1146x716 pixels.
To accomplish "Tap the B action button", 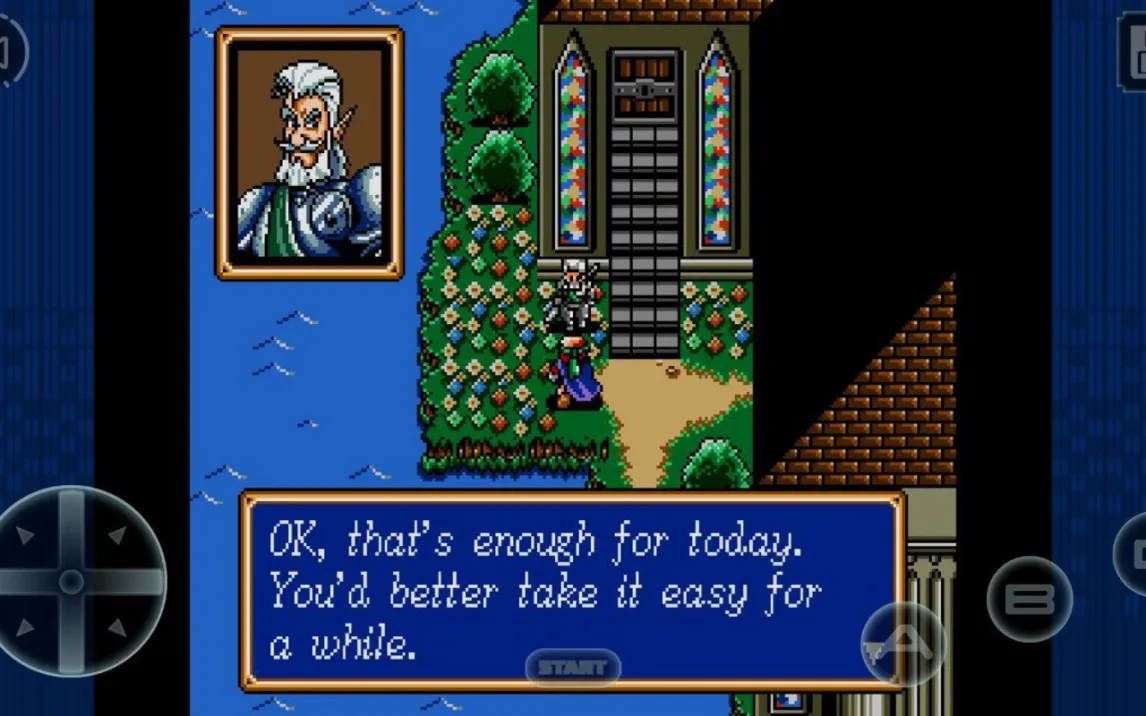I will point(1029,599).
